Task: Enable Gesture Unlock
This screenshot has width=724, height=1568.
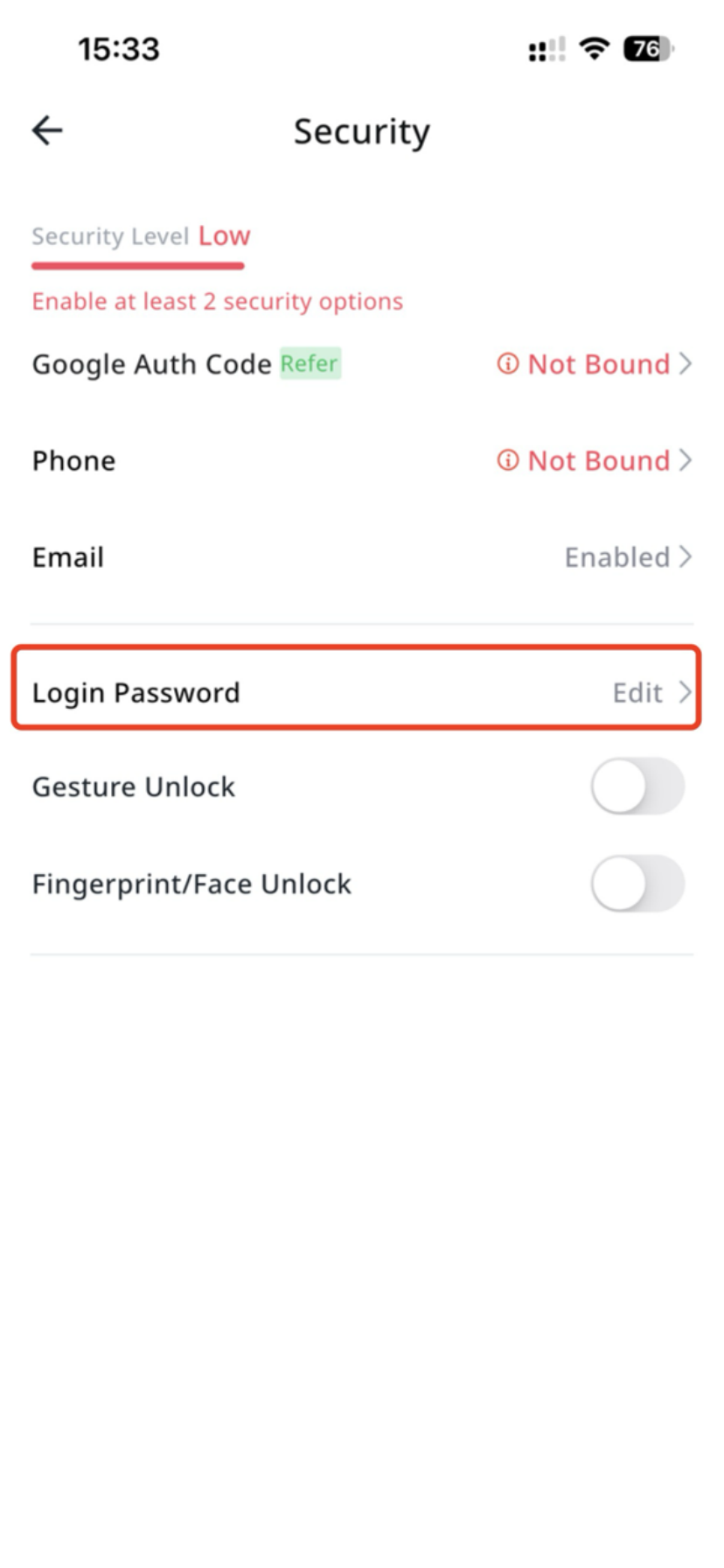Action: [x=637, y=786]
